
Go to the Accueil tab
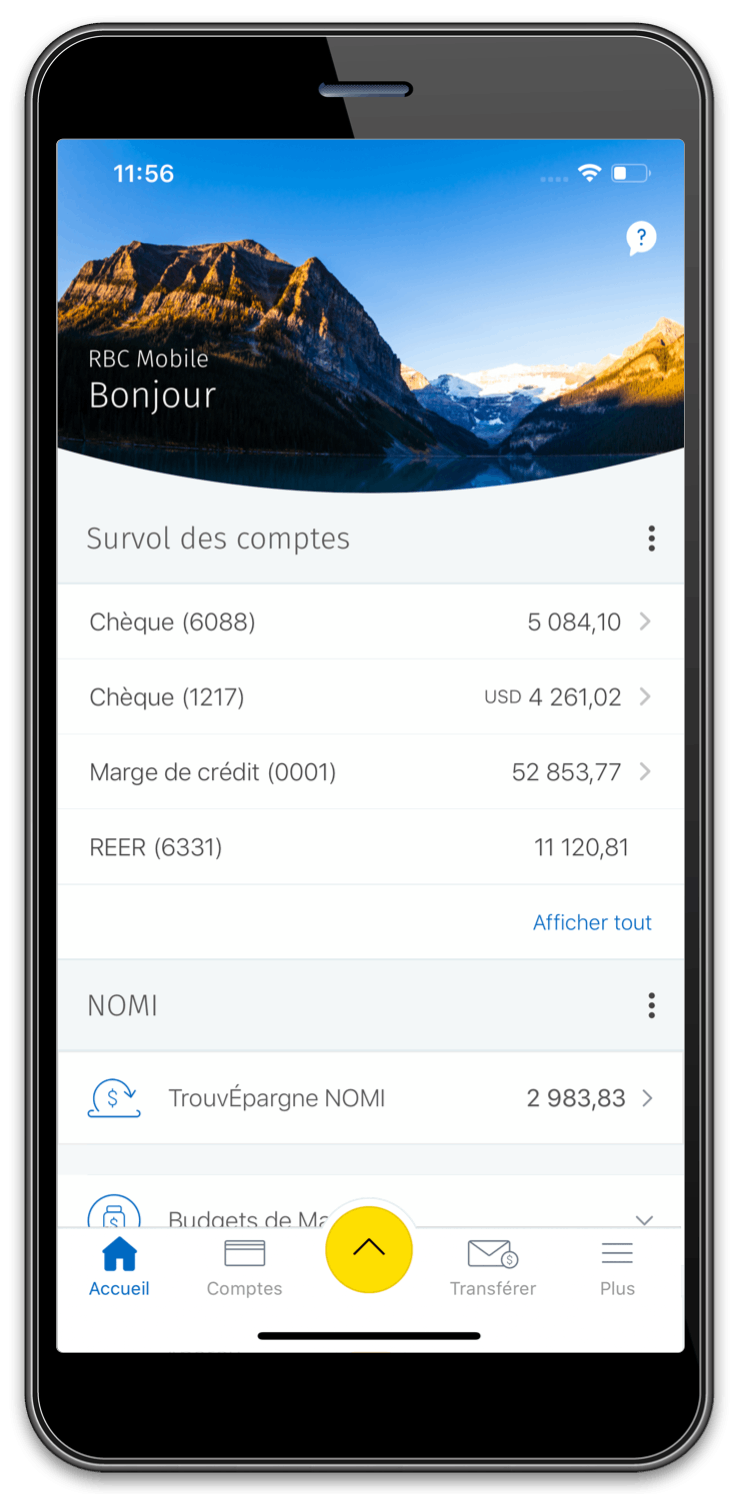(x=119, y=1267)
